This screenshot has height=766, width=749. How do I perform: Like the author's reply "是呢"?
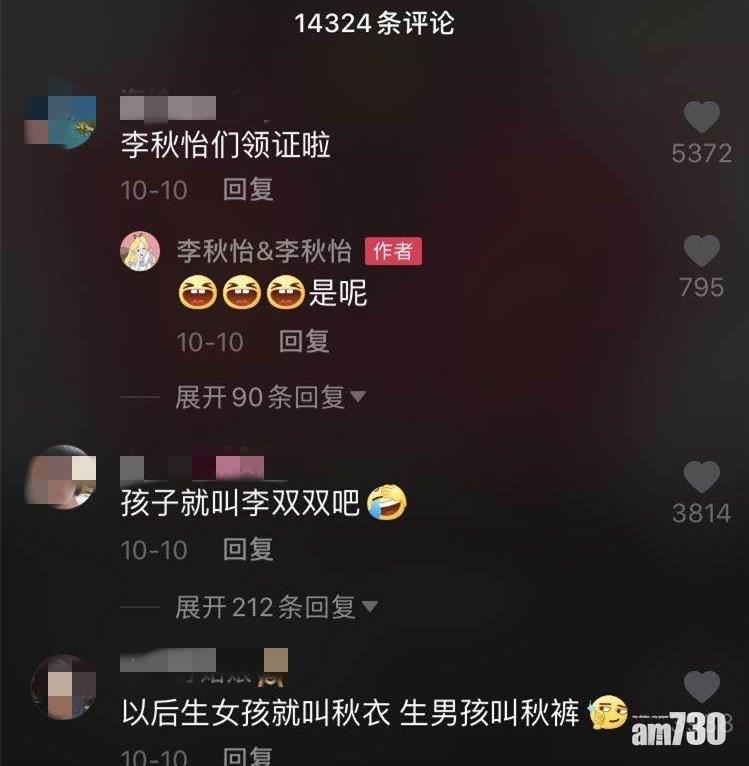point(701,251)
